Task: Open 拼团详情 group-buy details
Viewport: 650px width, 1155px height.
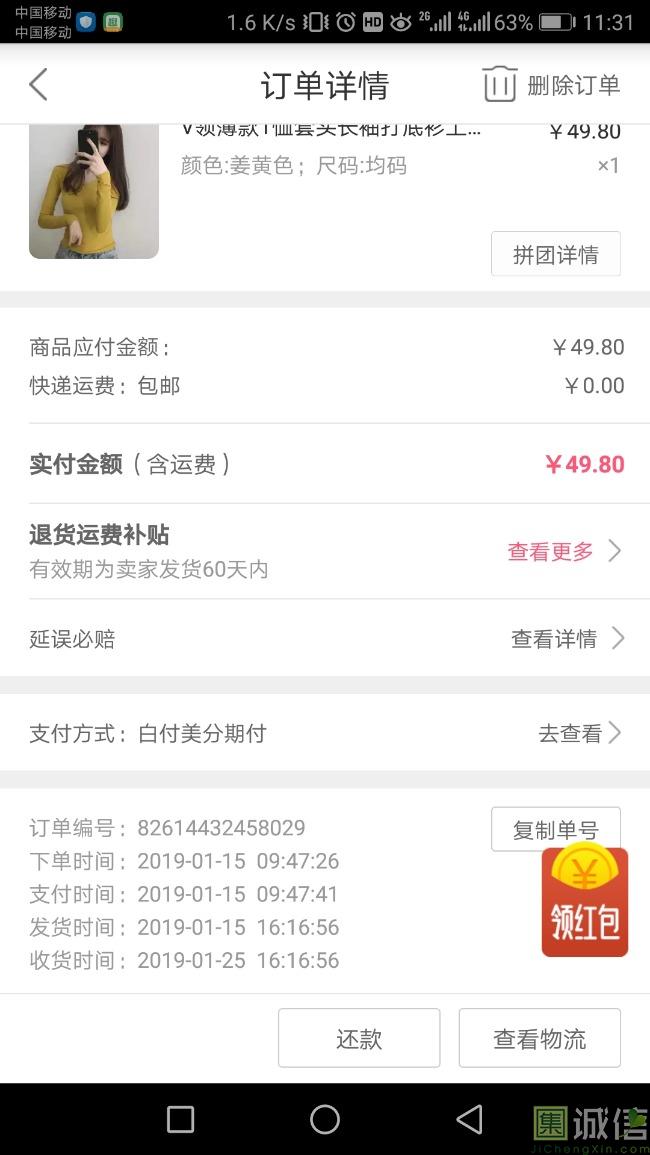Action: tap(555, 254)
